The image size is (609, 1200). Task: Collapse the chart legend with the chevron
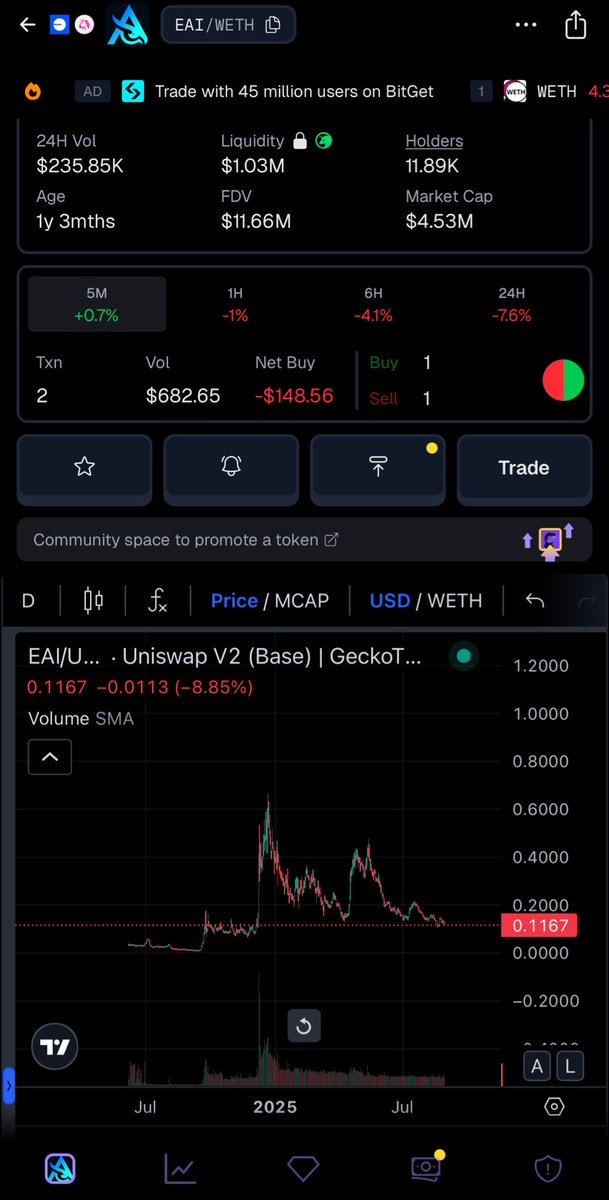50,758
